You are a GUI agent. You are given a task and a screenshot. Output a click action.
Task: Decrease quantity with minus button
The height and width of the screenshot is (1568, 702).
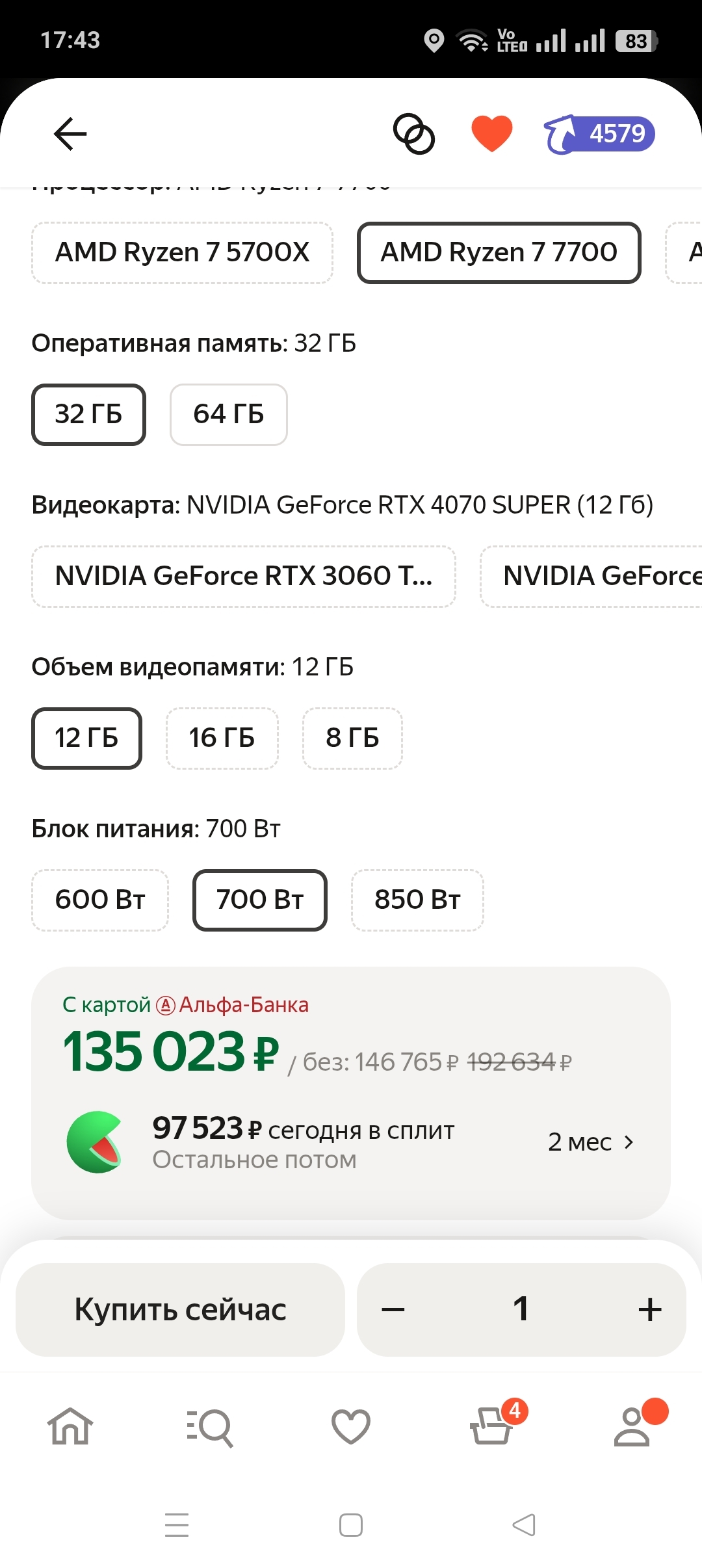[x=393, y=1309]
